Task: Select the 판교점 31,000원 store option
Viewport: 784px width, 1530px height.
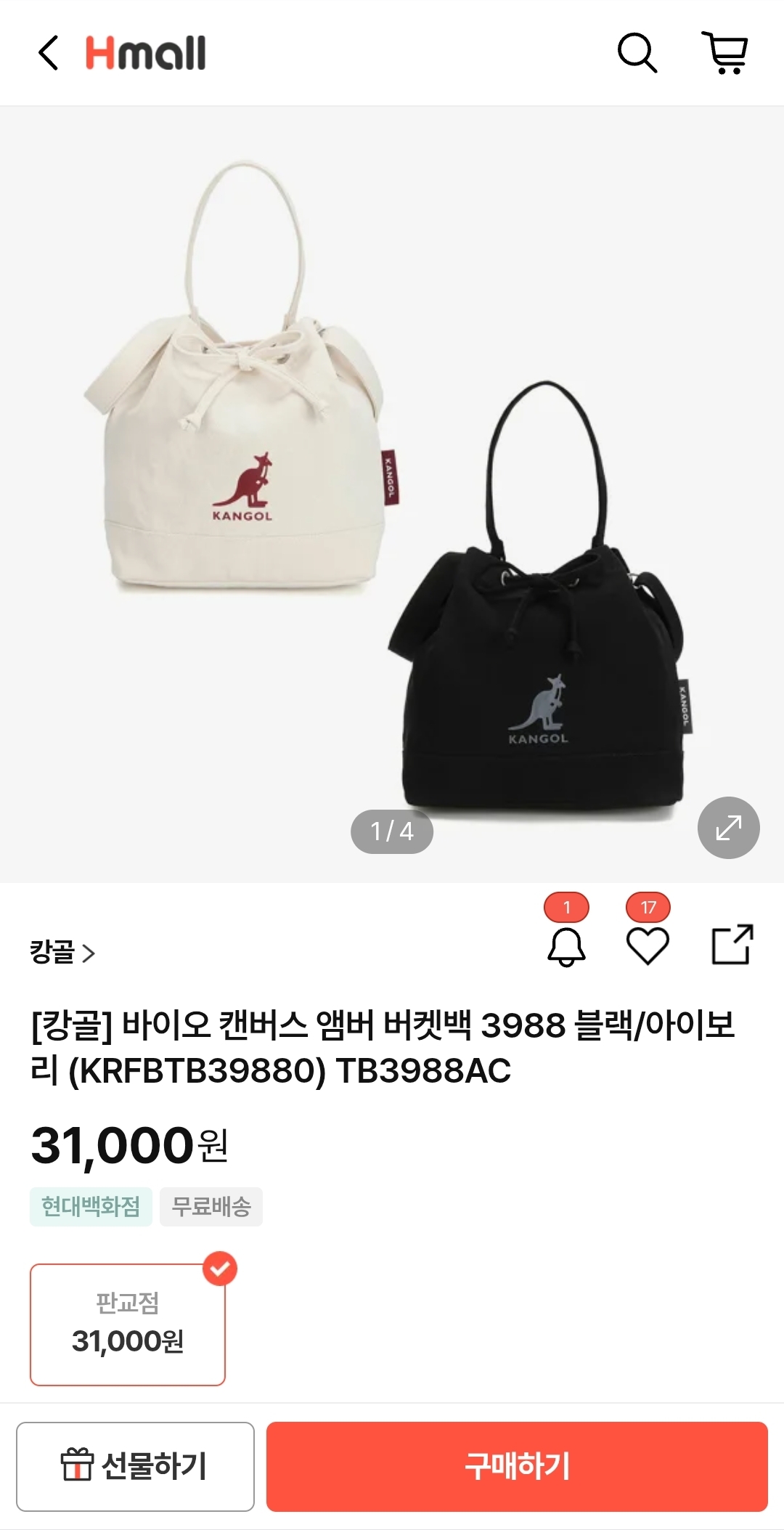Action: tap(128, 1324)
